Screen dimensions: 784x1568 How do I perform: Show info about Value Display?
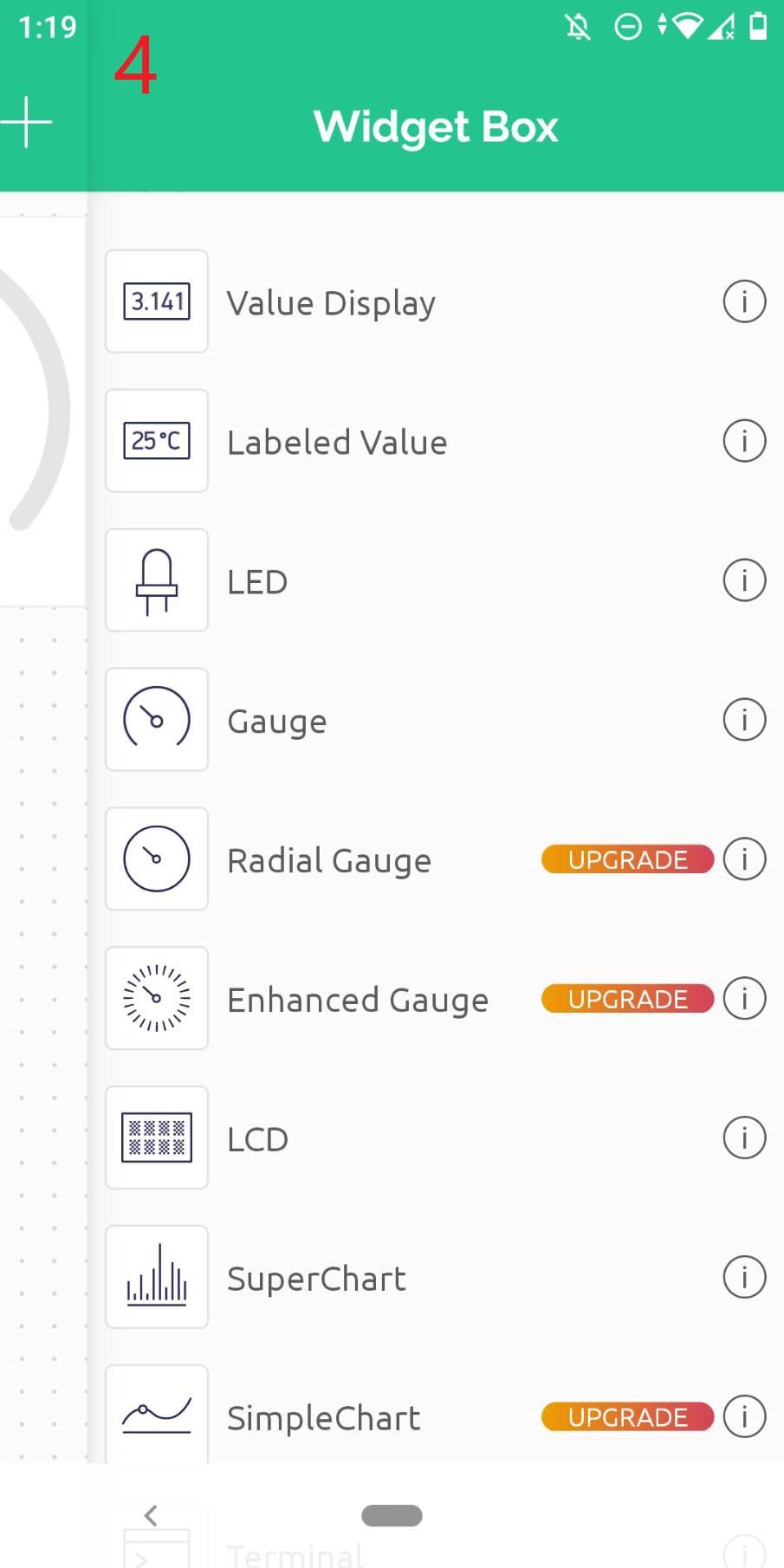744,301
